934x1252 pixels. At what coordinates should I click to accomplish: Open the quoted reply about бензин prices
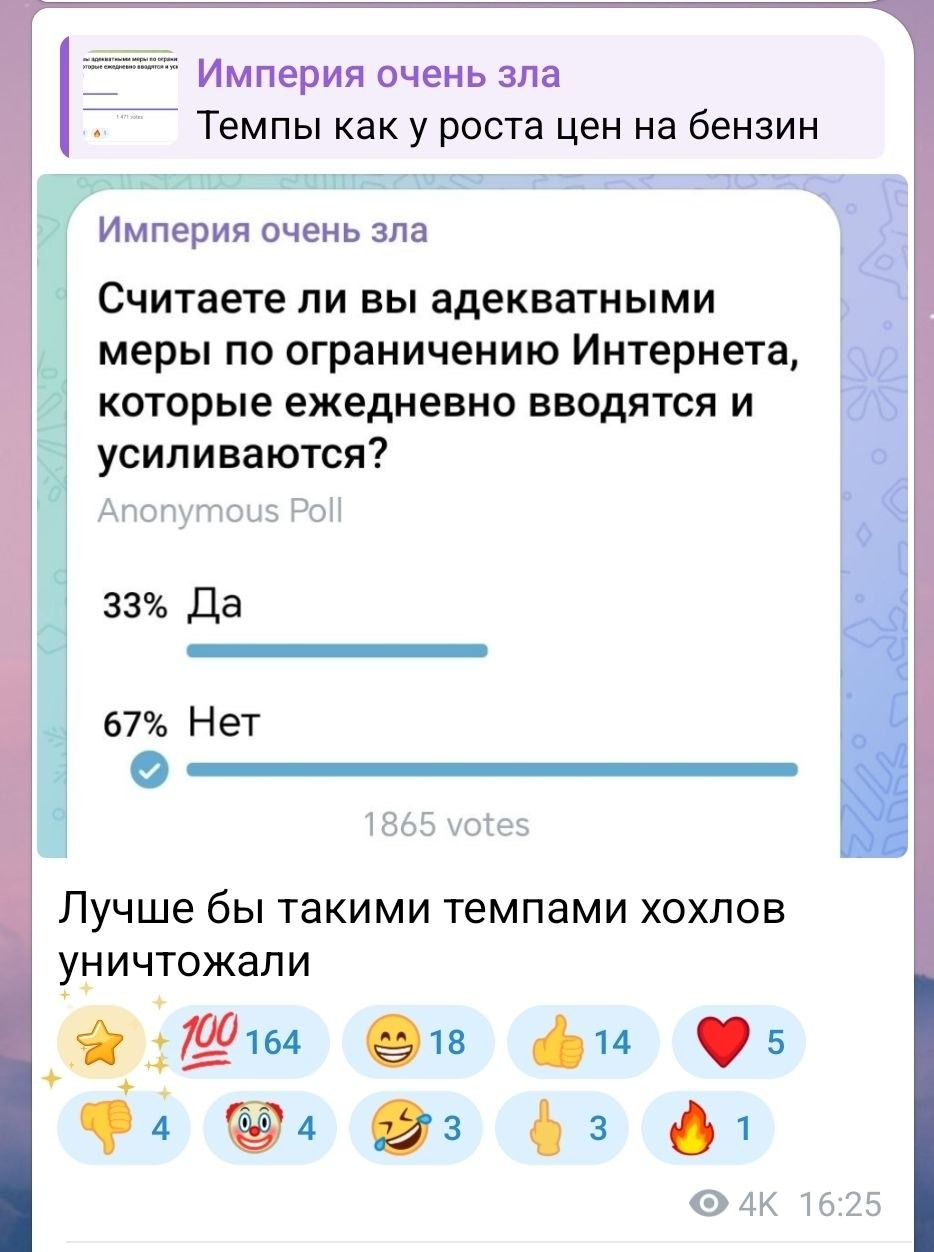coord(472,98)
